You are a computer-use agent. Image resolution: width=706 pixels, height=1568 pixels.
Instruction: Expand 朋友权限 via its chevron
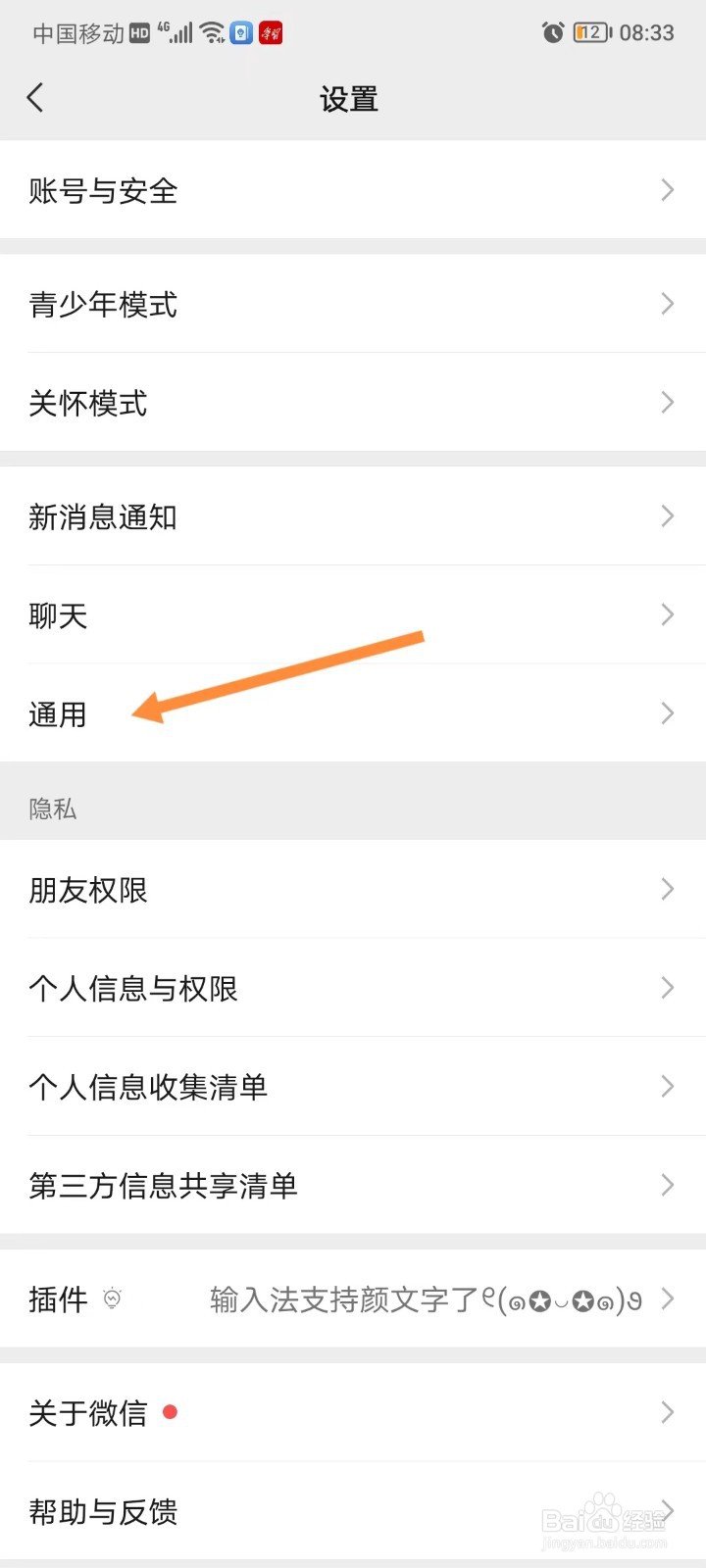667,890
